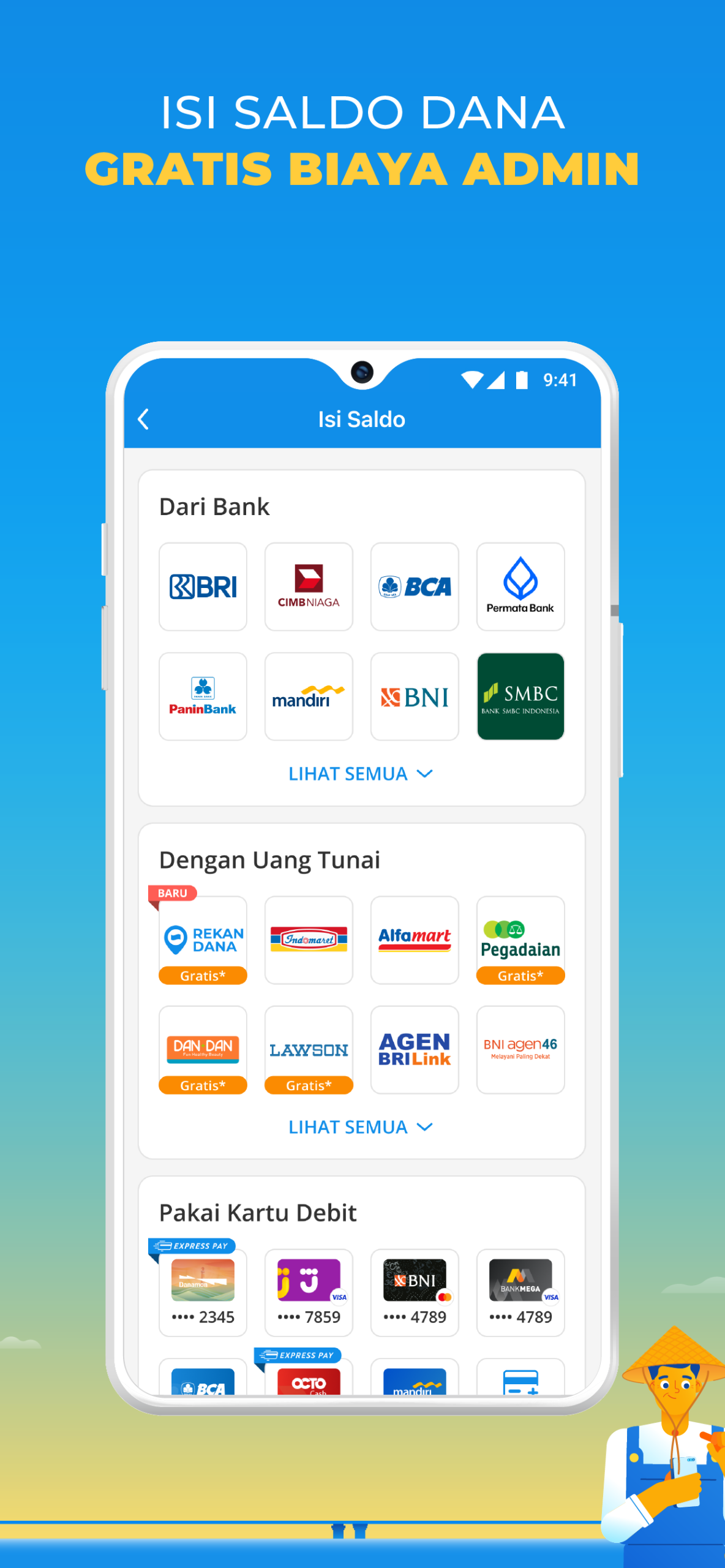Choose the Lawson cash option

pos(309,1049)
